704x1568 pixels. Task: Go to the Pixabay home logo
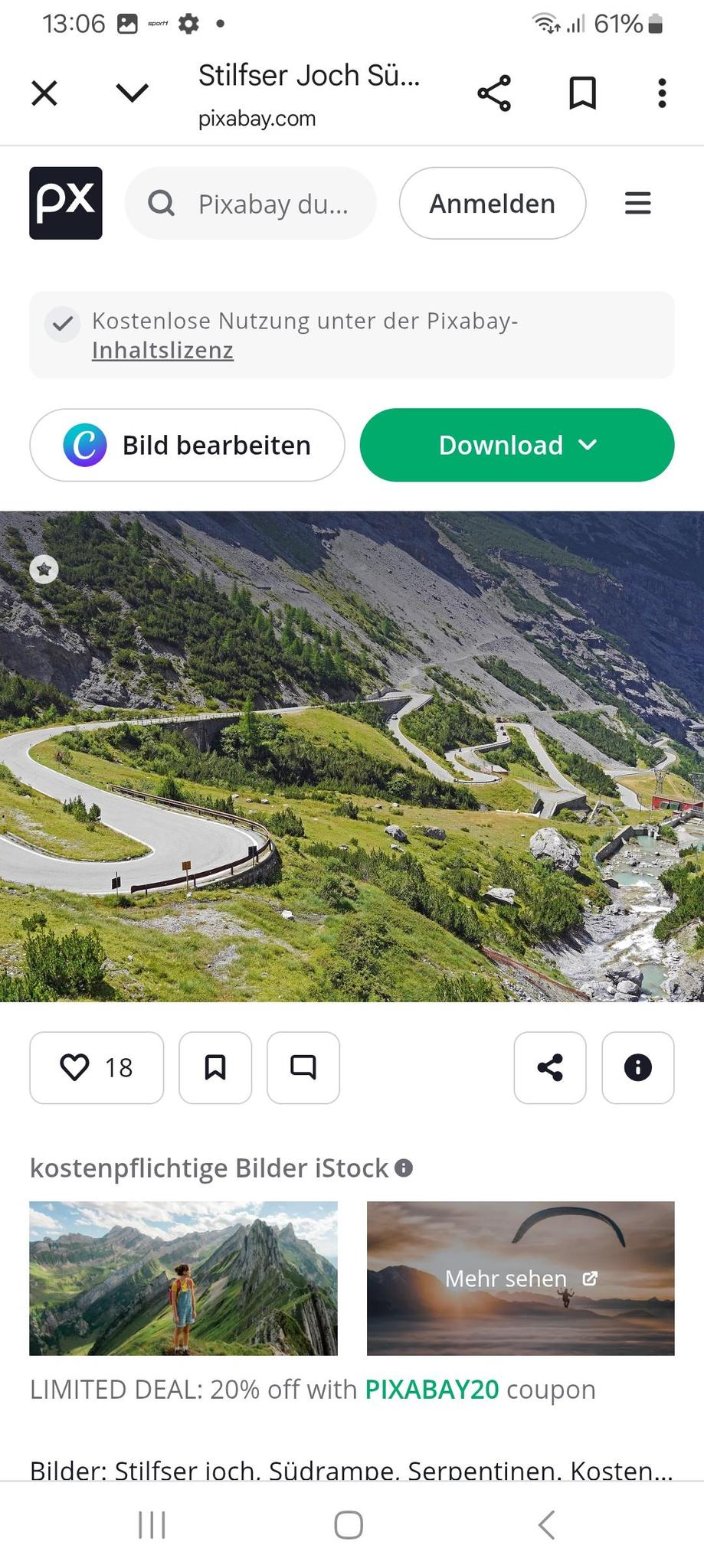tap(66, 203)
